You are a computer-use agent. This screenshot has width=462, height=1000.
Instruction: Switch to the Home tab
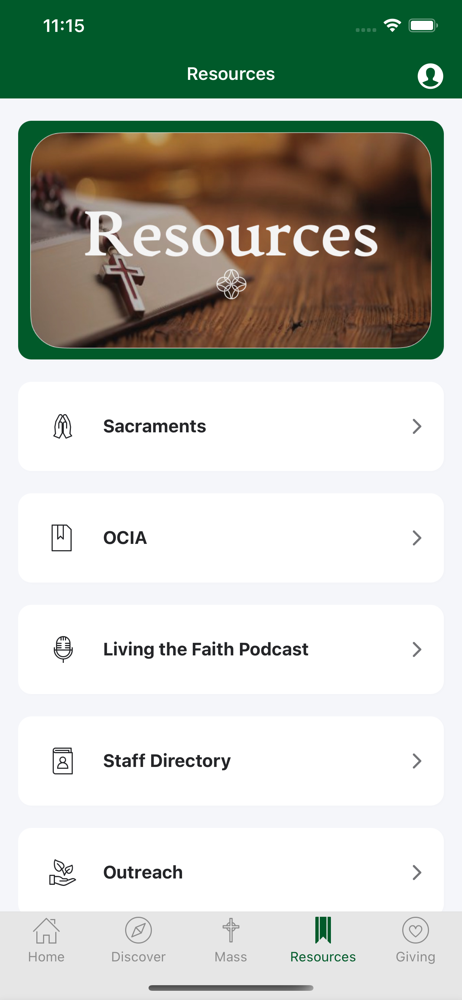point(46,940)
